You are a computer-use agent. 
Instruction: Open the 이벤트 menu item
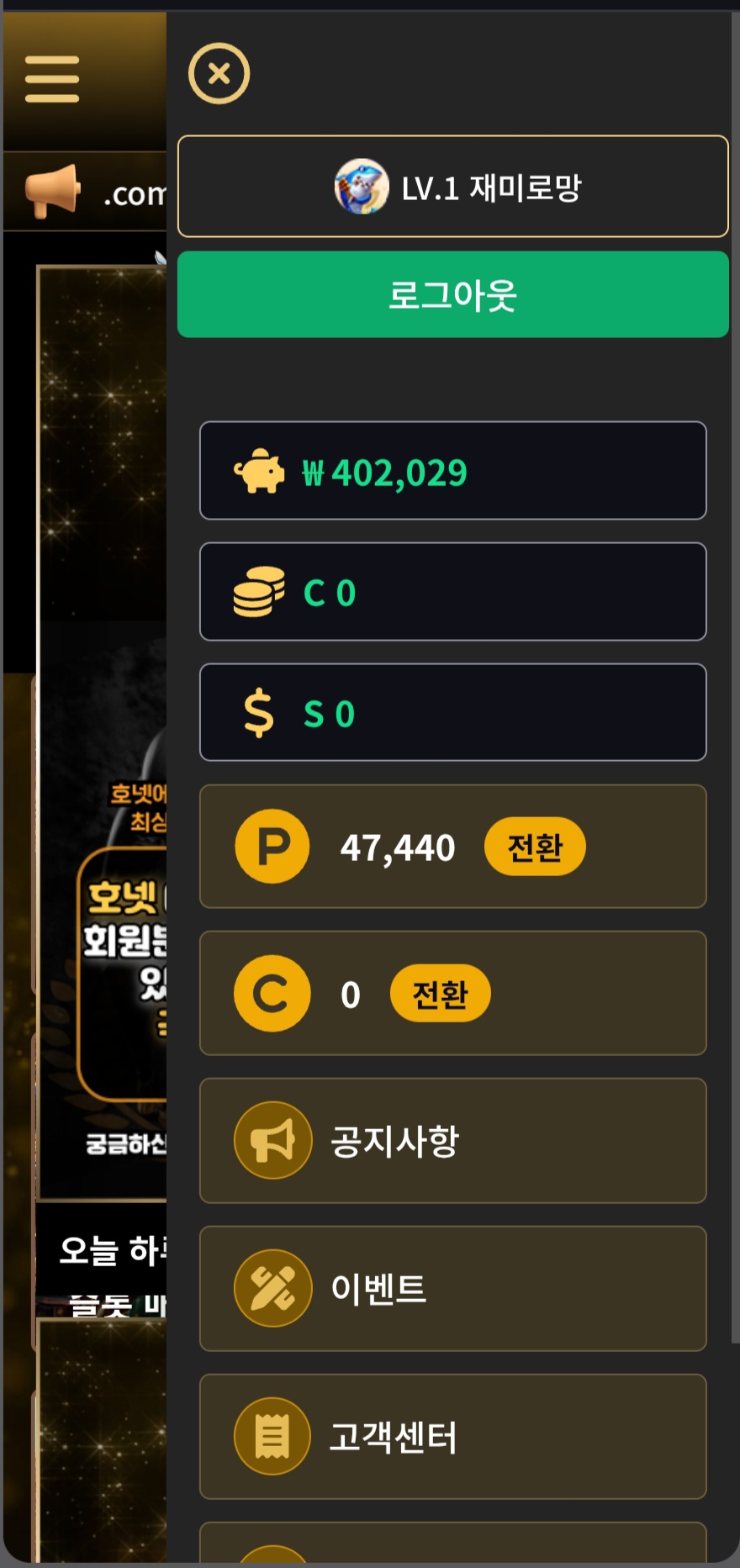coord(452,1289)
